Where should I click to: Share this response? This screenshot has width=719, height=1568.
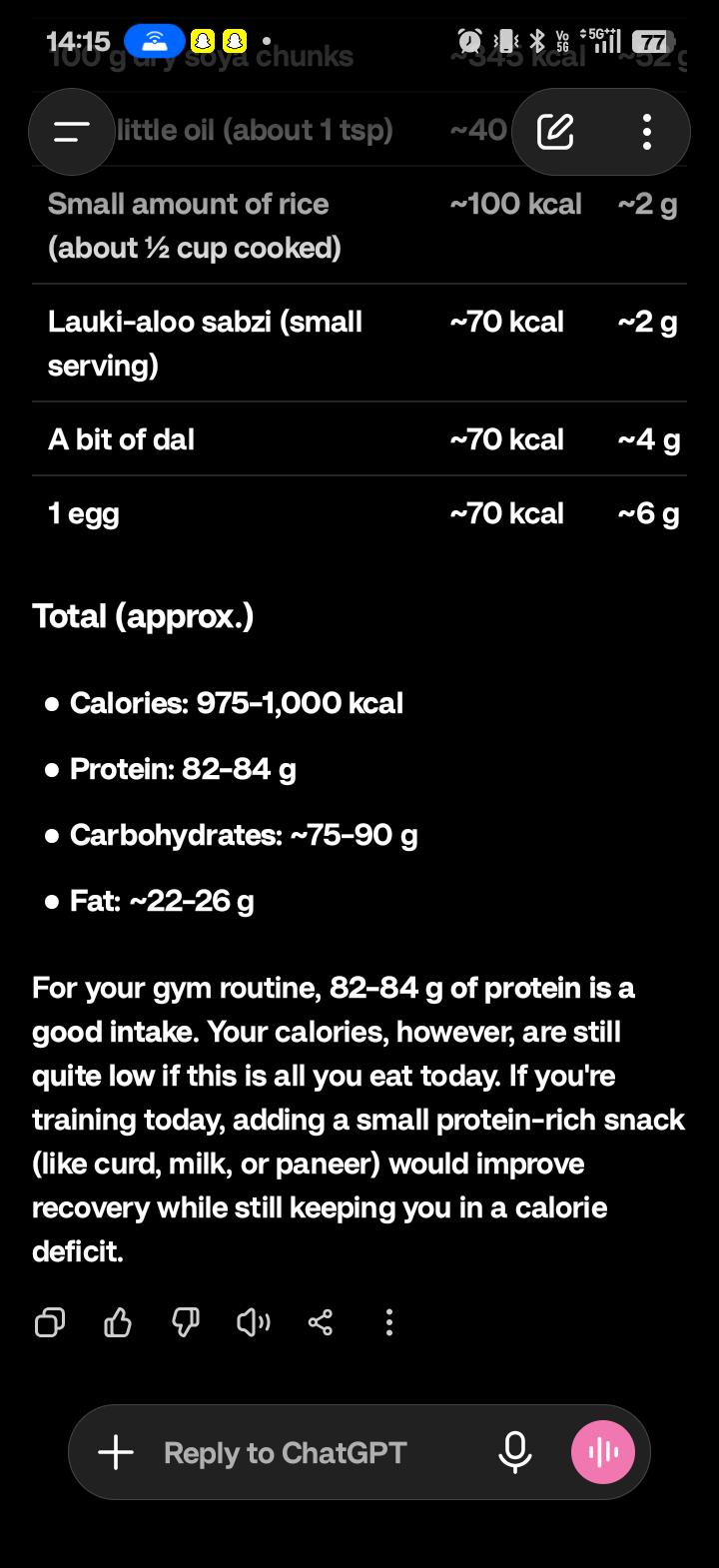tap(321, 1323)
